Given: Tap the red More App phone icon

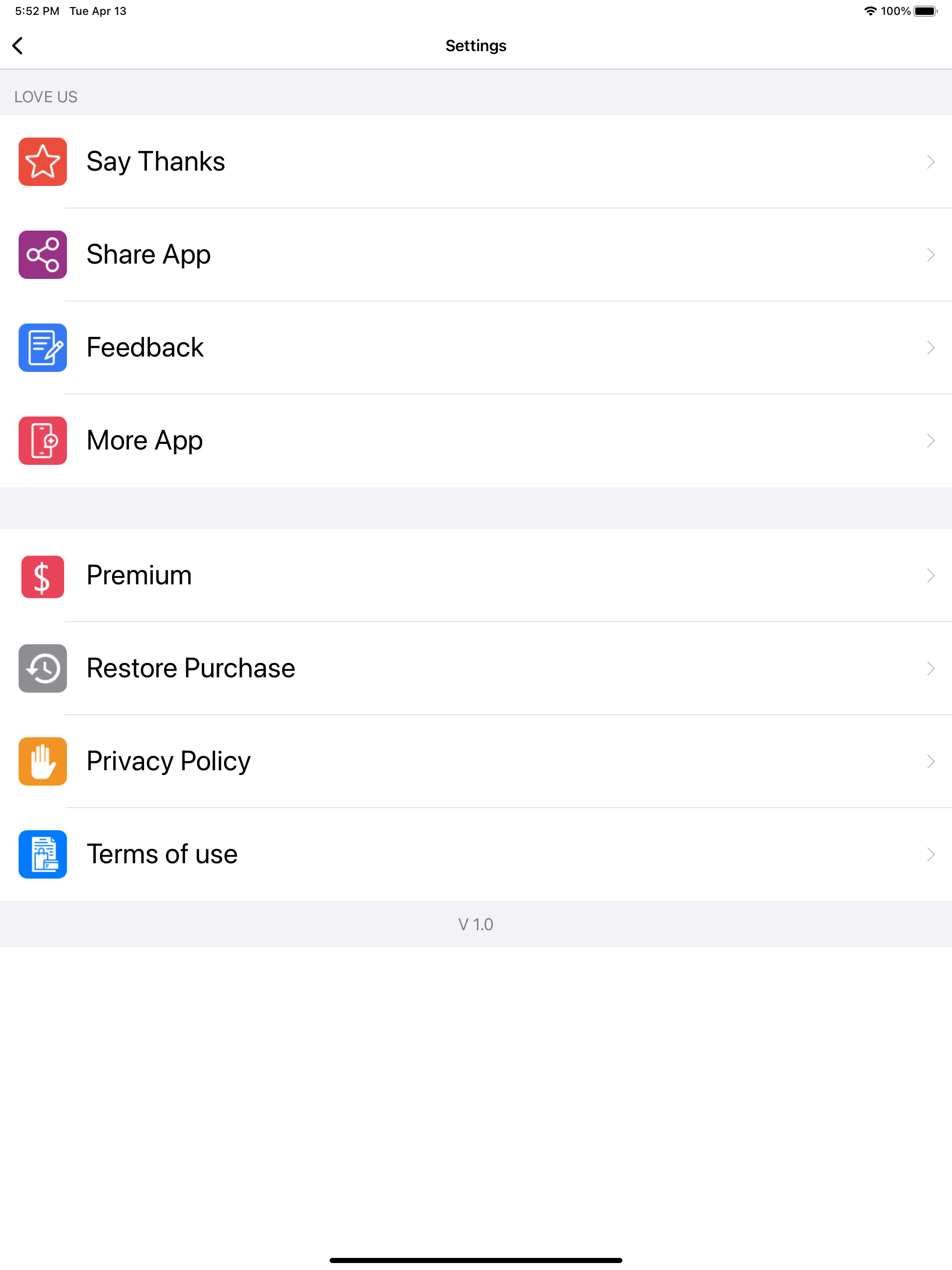Looking at the screenshot, I should (42, 440).
